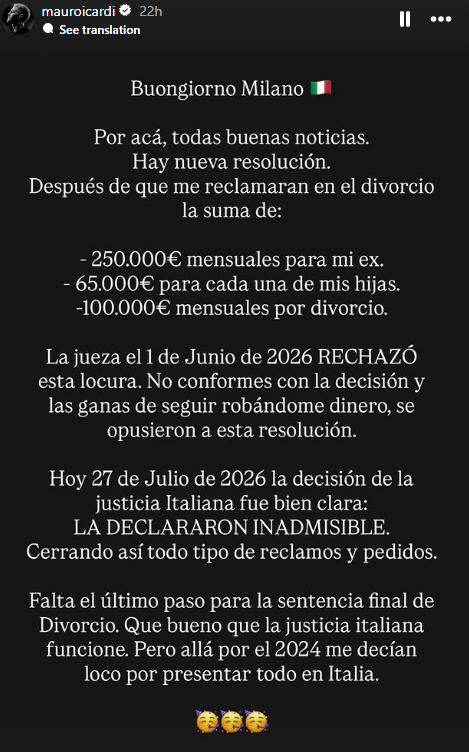The image size is (469, 752).
Task: Pause the story playback
Action: (x=405, y=19)
